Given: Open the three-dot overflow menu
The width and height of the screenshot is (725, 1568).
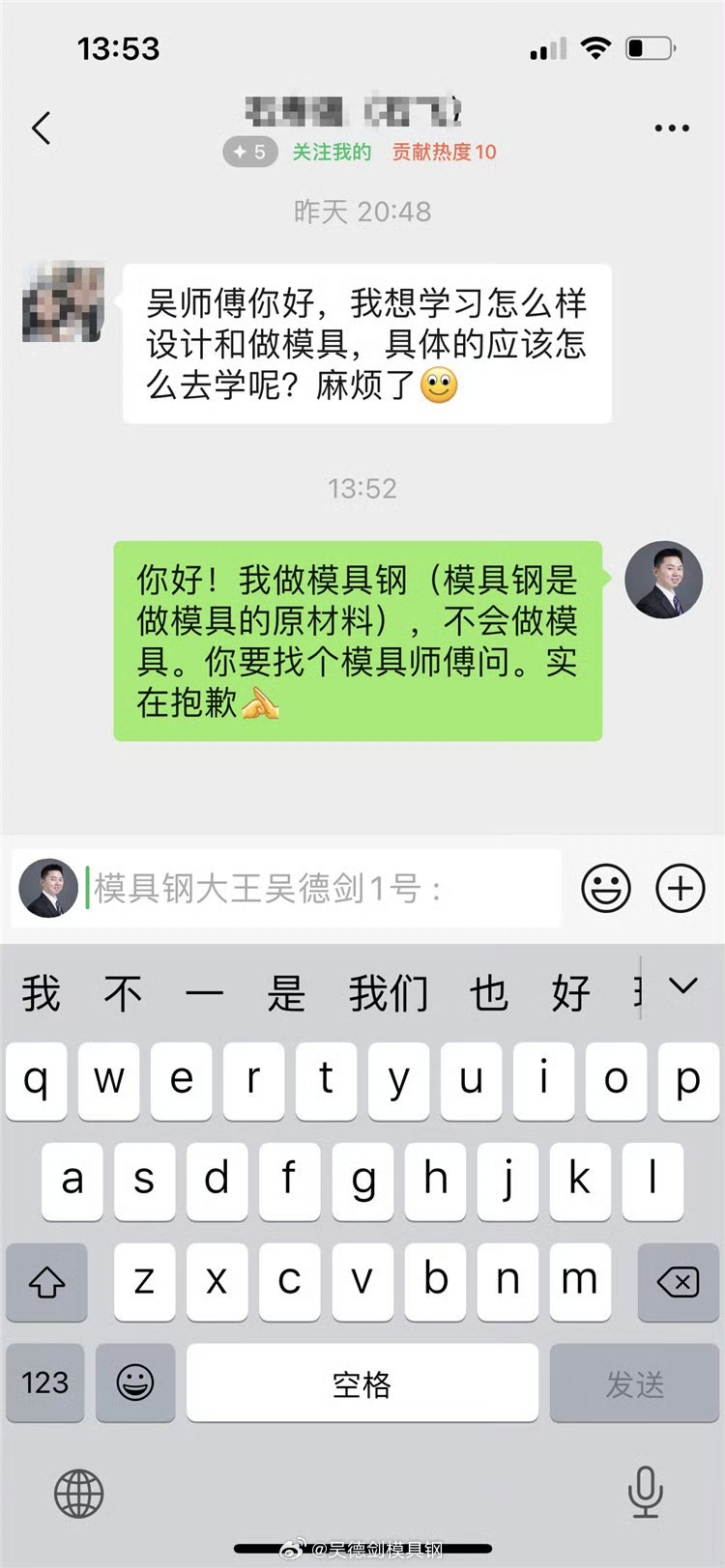Looking at the screenshot, I should coord(672,128).
